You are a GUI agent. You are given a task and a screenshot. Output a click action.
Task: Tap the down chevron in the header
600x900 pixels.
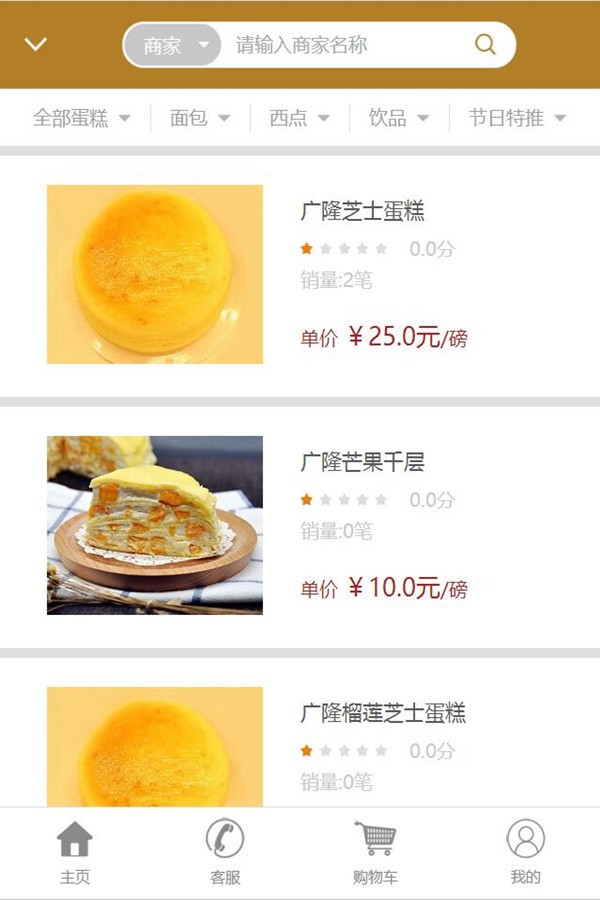tap(36, 45)
